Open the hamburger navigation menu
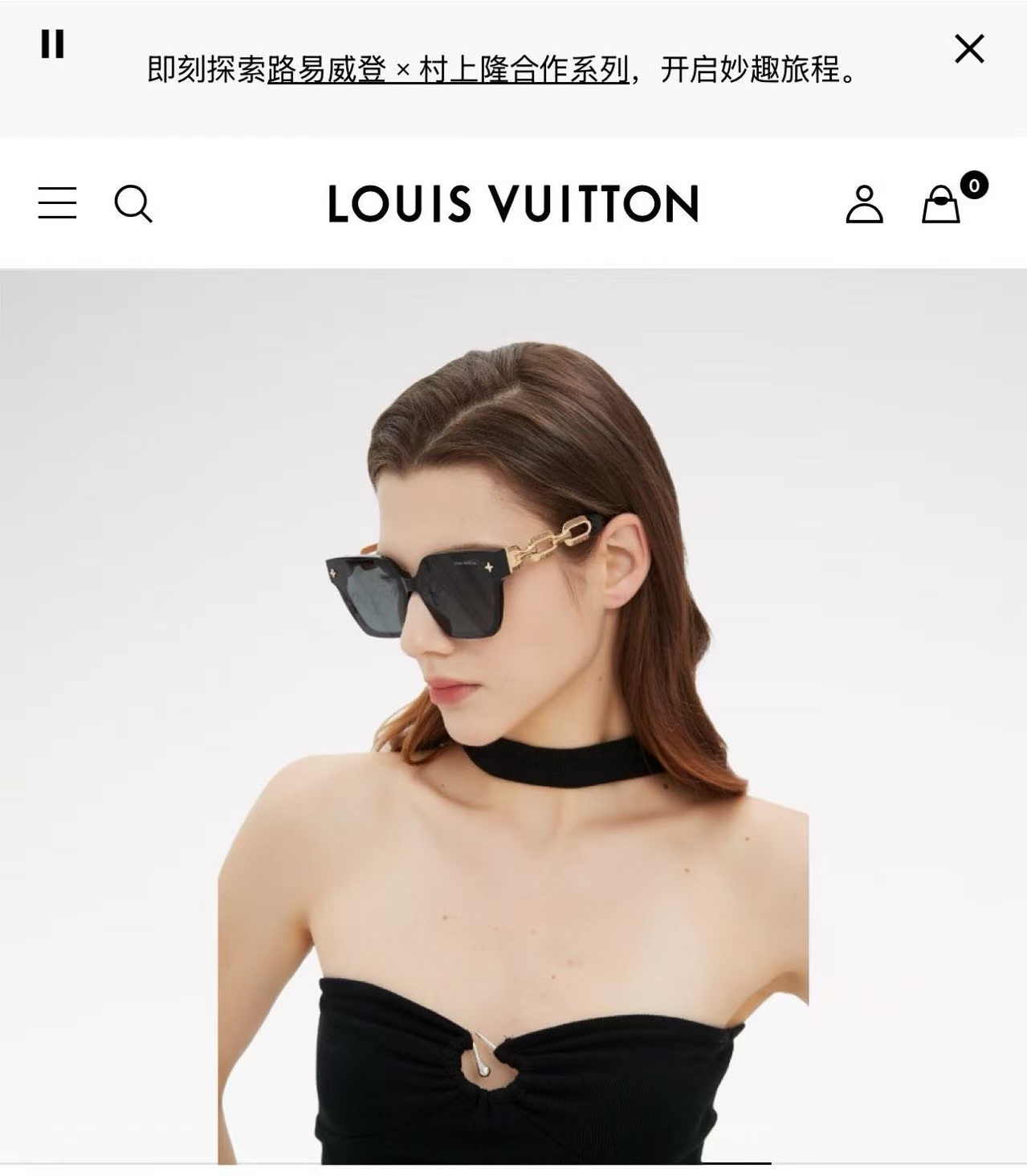This screenshot has width=1027, height=1176. 58,202
